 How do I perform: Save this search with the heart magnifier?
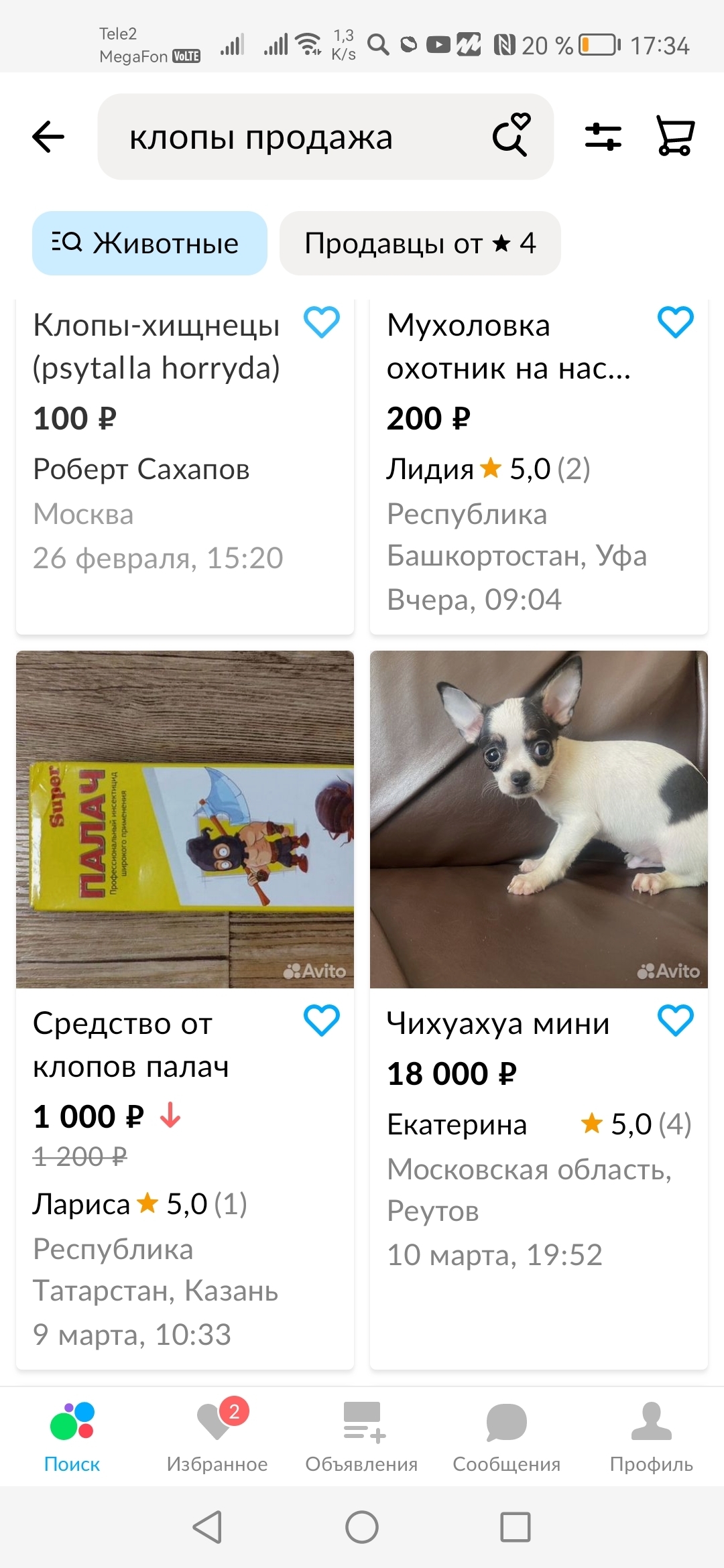511,136
